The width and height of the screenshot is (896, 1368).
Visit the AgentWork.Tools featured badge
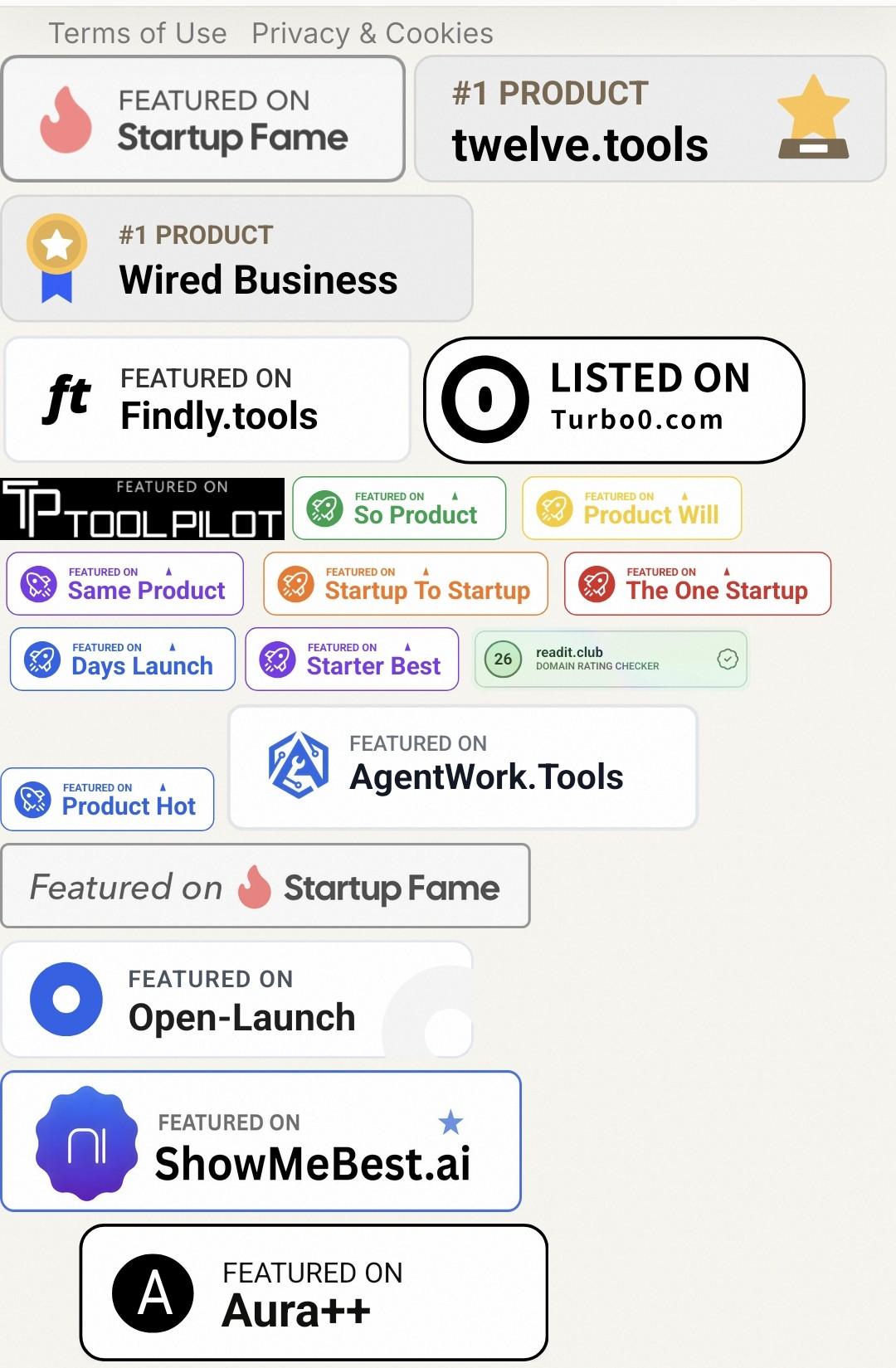(463, 767)
